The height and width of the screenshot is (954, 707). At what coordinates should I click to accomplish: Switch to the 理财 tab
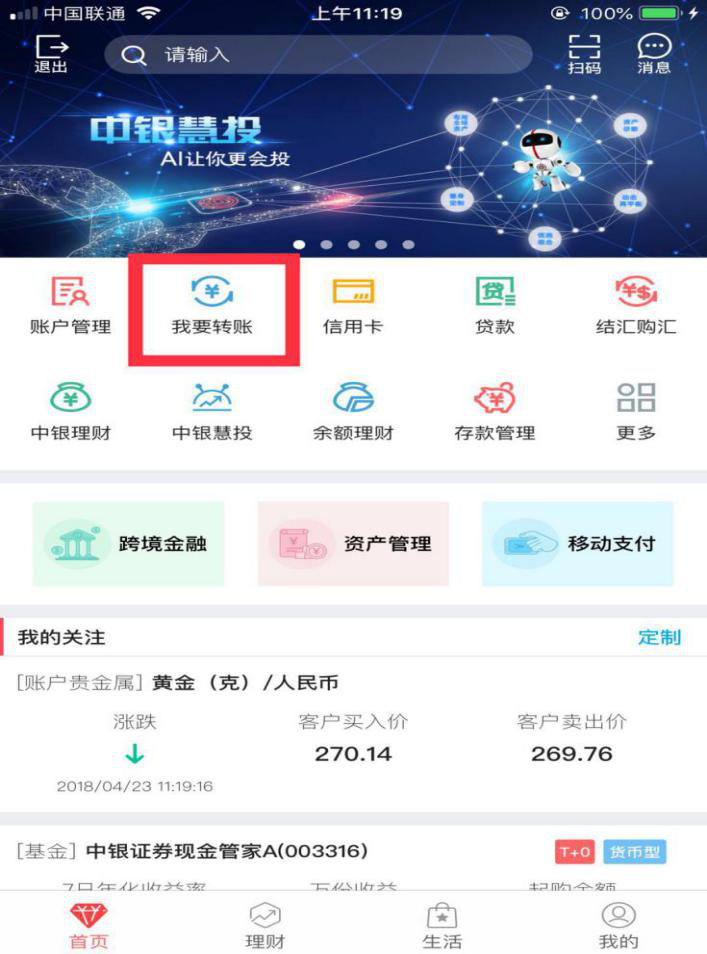tap(265, 925)
